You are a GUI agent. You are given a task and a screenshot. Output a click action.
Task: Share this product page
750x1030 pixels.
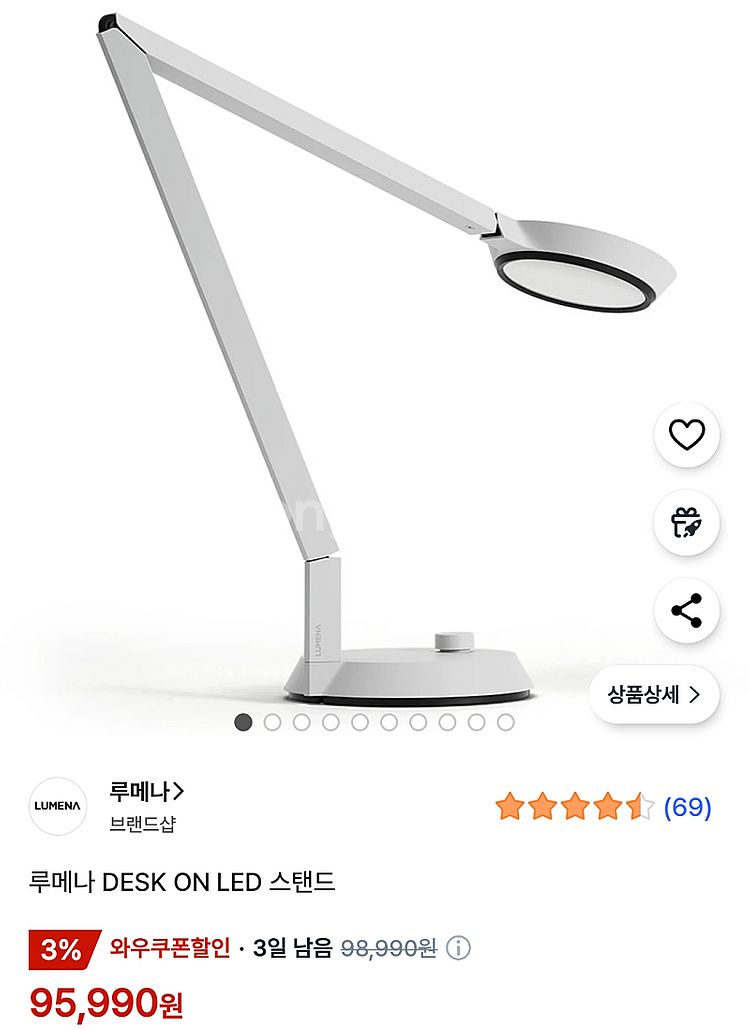(686, 610)
